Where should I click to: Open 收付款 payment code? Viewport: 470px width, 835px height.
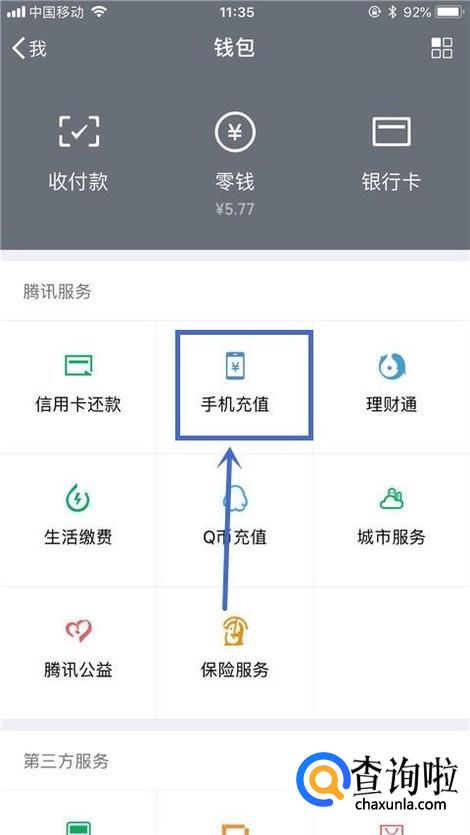[79, 153]
